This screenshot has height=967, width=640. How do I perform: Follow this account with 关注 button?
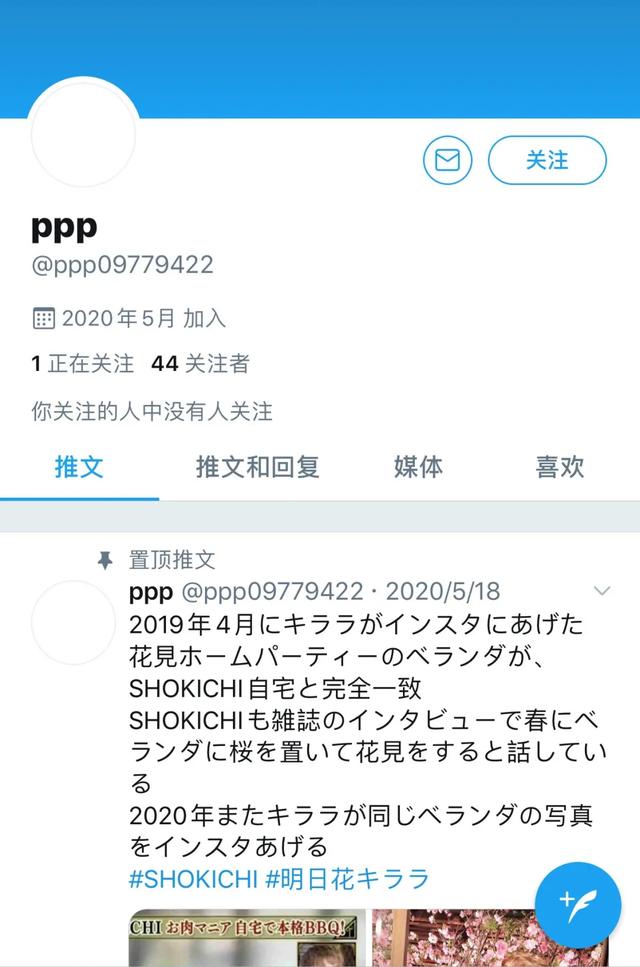pos(547,160)
